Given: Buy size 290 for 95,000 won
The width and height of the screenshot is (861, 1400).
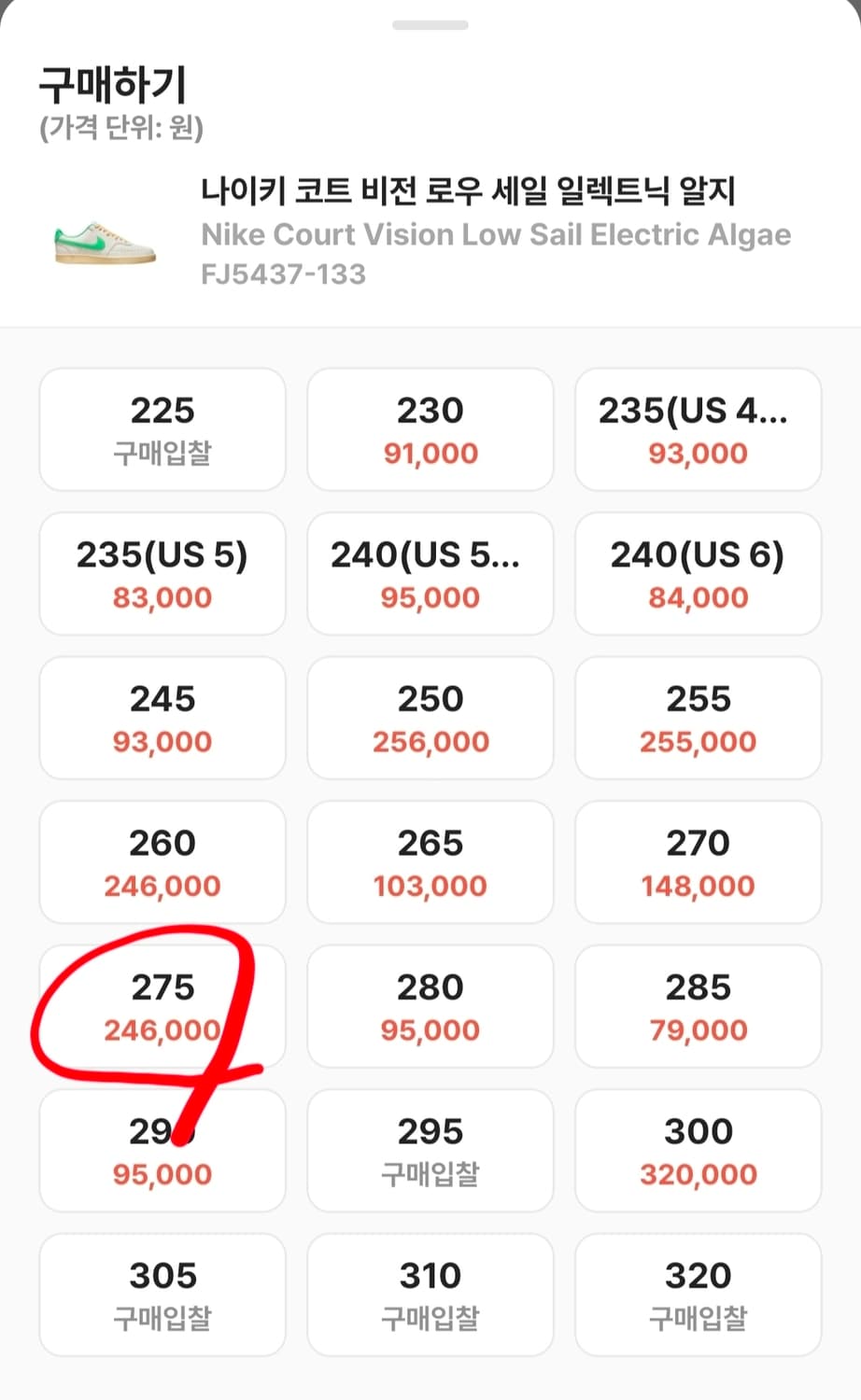Looking at the screenshot, I should pyautogui.click(x=162, y=1150).
